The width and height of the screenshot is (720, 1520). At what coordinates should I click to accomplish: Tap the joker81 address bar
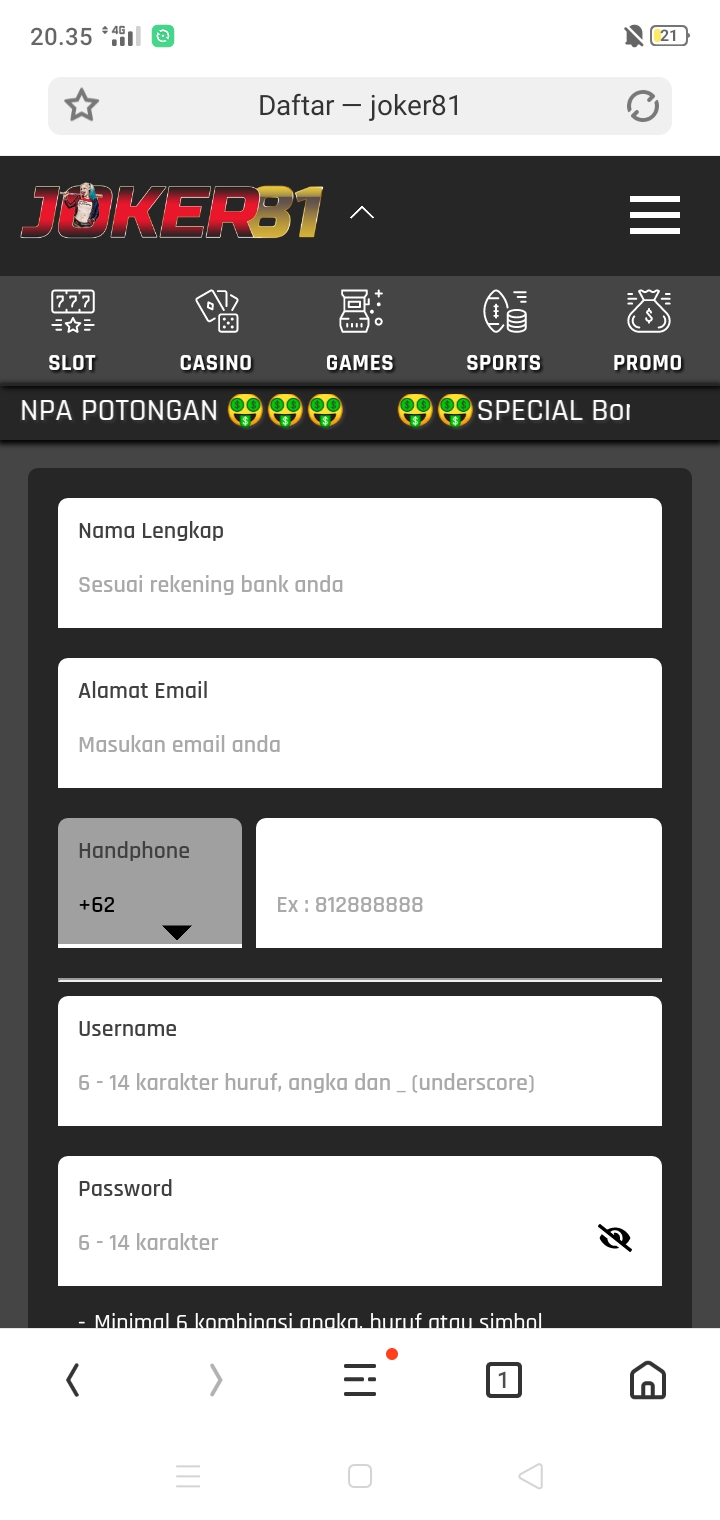click(360, 105)
